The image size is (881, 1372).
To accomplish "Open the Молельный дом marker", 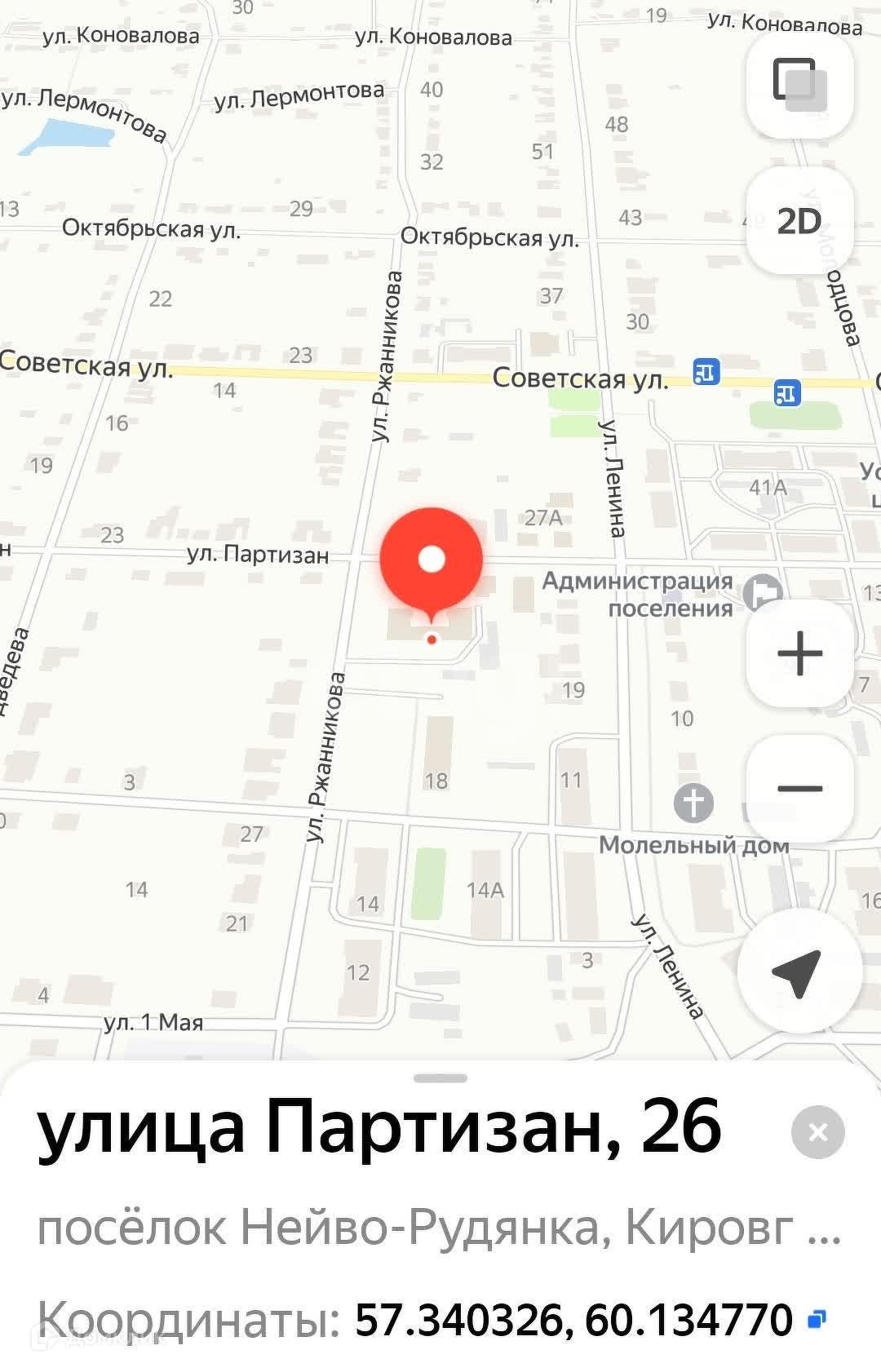I will click(693, 803).
